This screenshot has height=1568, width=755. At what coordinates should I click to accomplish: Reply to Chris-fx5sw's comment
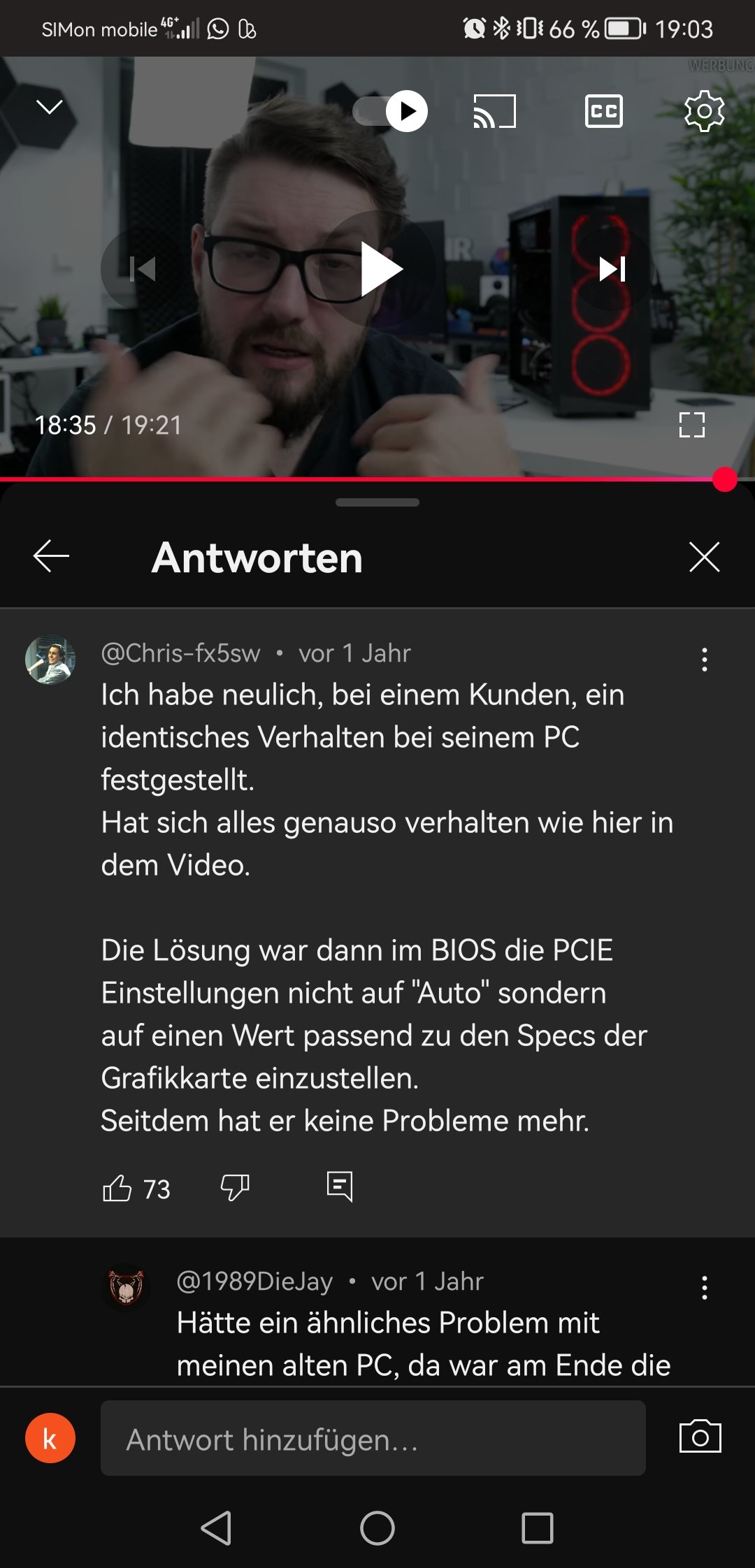coord(340,1186)
